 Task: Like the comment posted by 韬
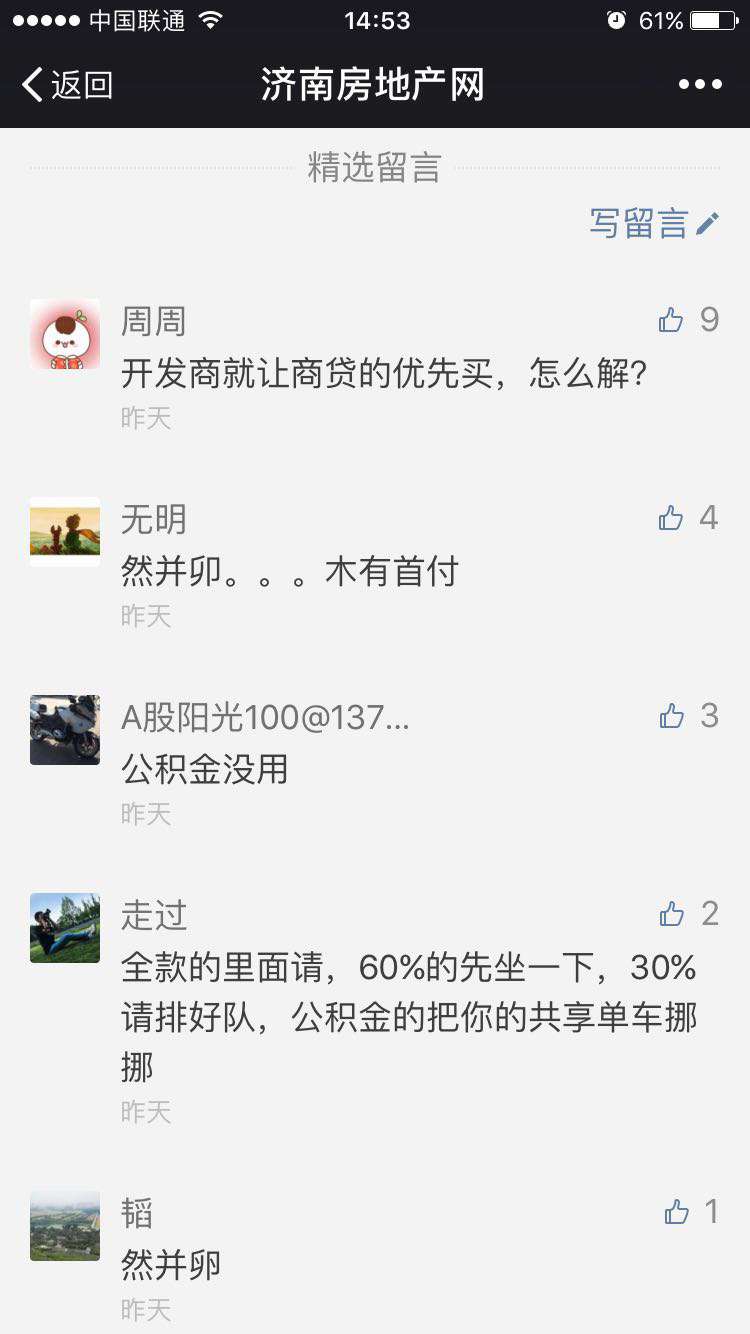(x=677, y=1212)
